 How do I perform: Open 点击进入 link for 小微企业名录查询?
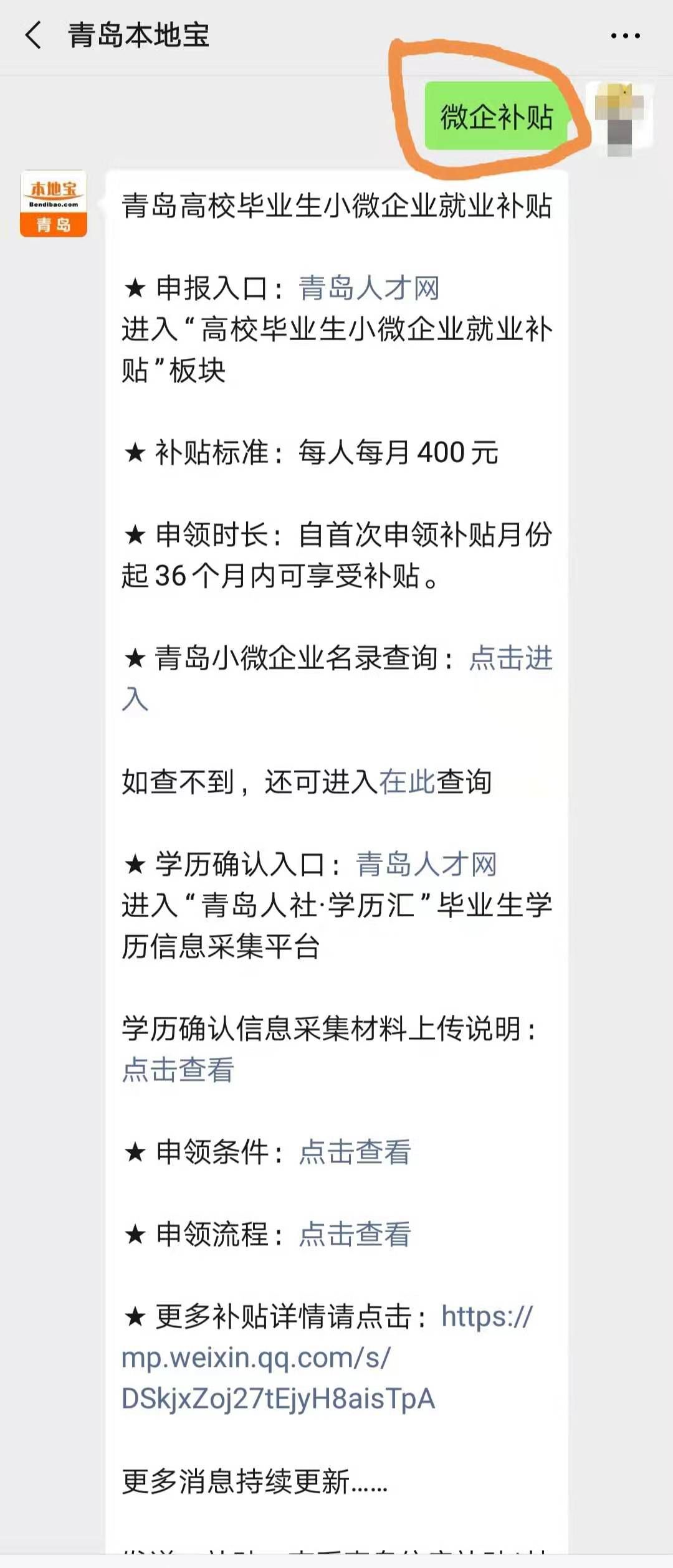[x=510, y=658]
